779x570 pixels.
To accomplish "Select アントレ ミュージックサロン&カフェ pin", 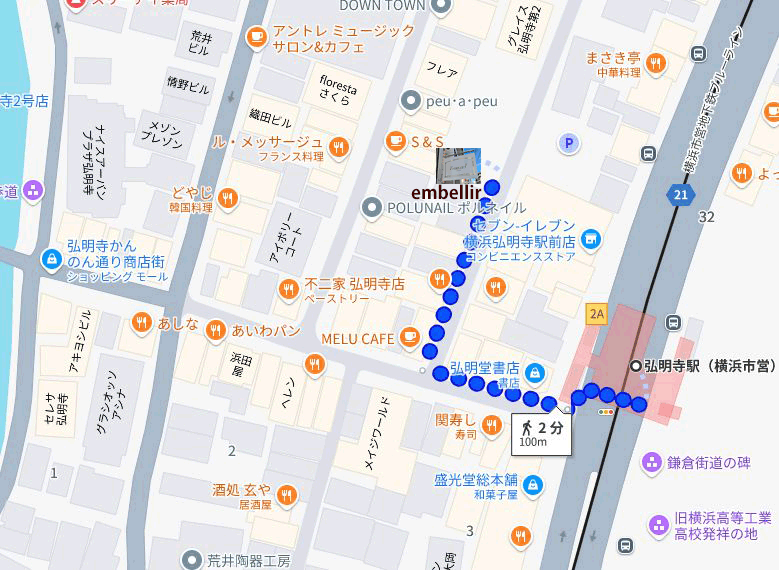I will click(x=257, y=37).
